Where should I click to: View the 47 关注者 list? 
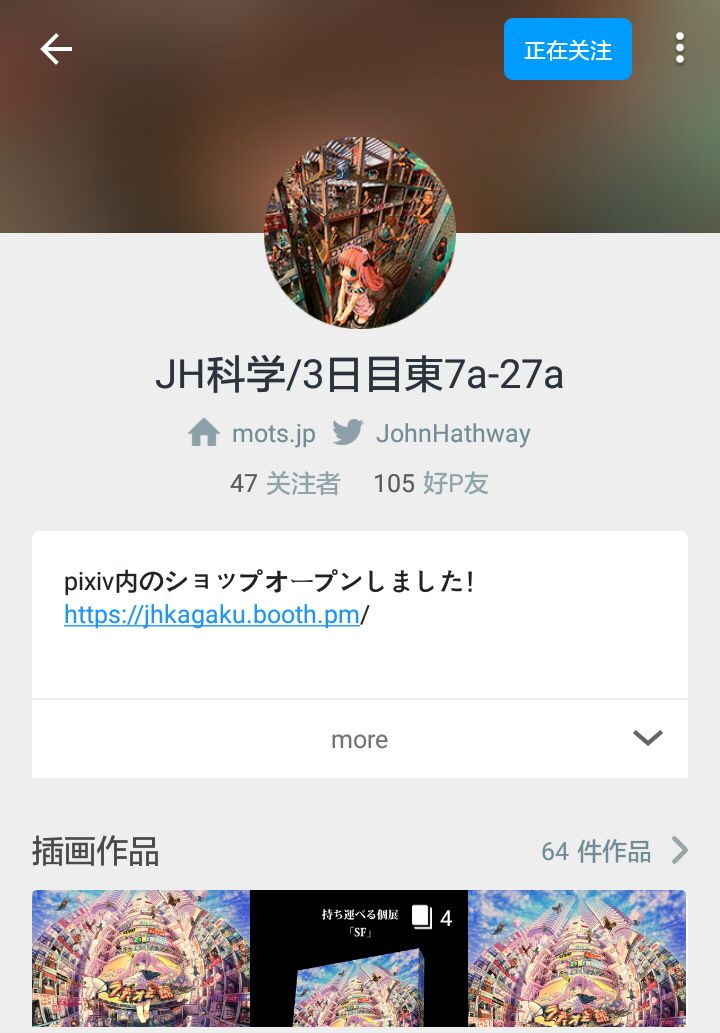285,484
